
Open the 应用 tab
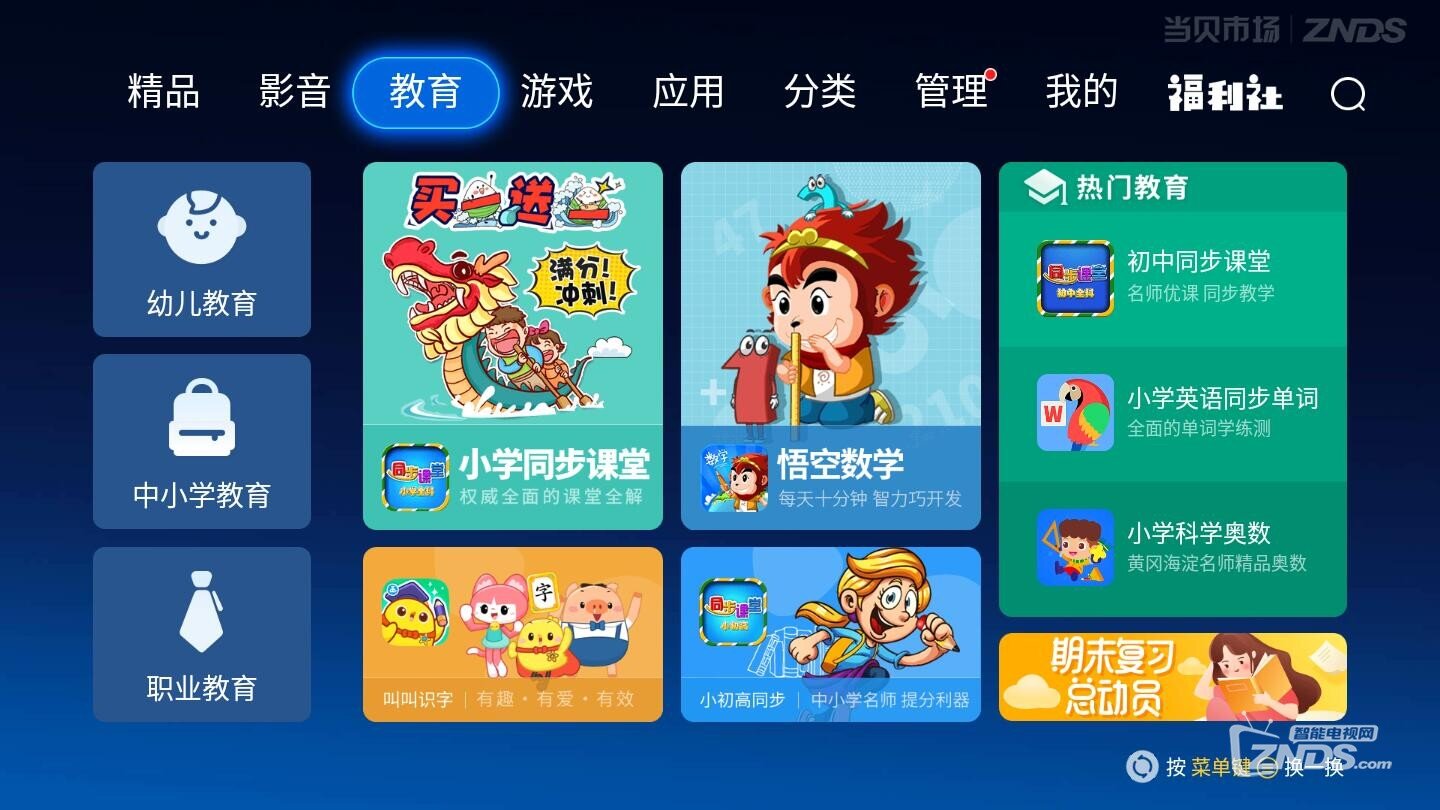tap(688, 93)
